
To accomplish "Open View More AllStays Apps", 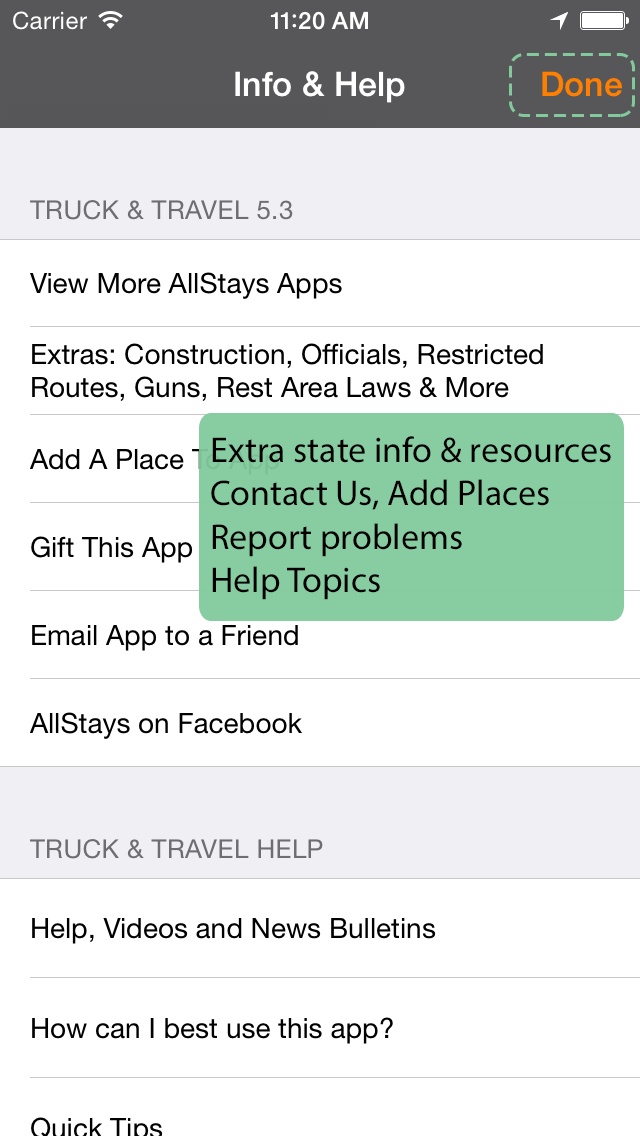I will (320, 283).
